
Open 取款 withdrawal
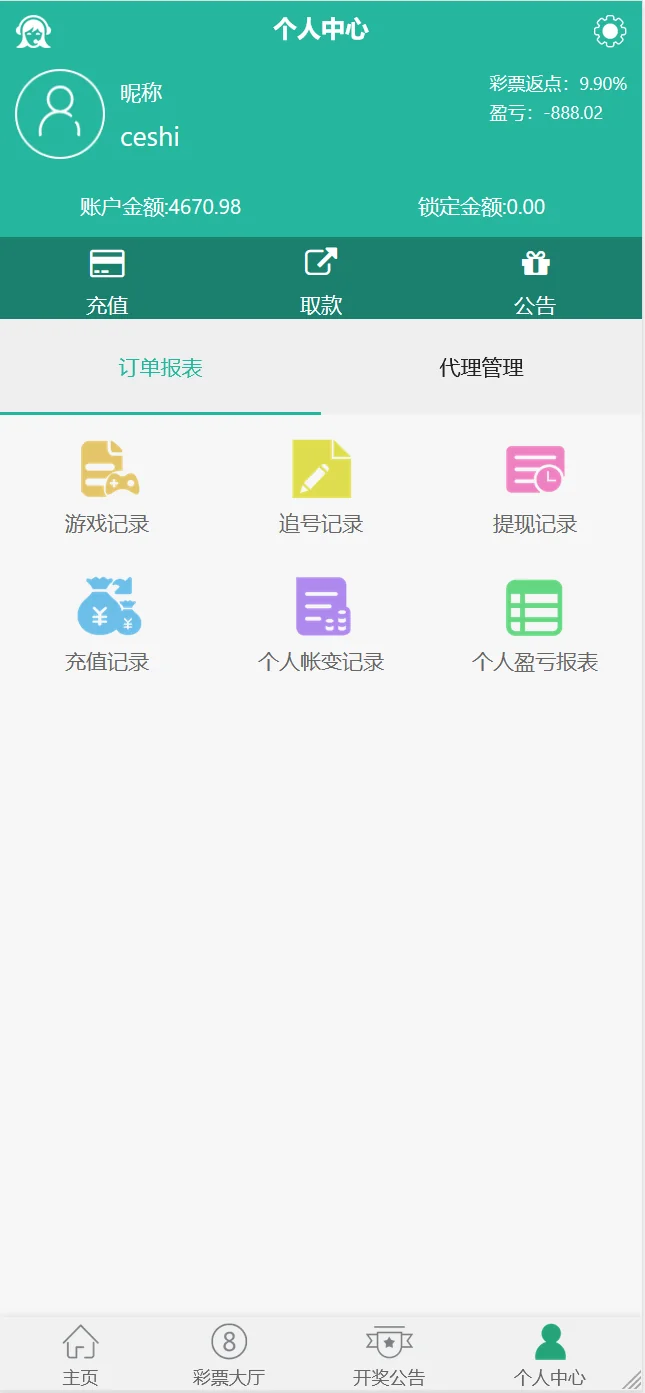[321, 281]
